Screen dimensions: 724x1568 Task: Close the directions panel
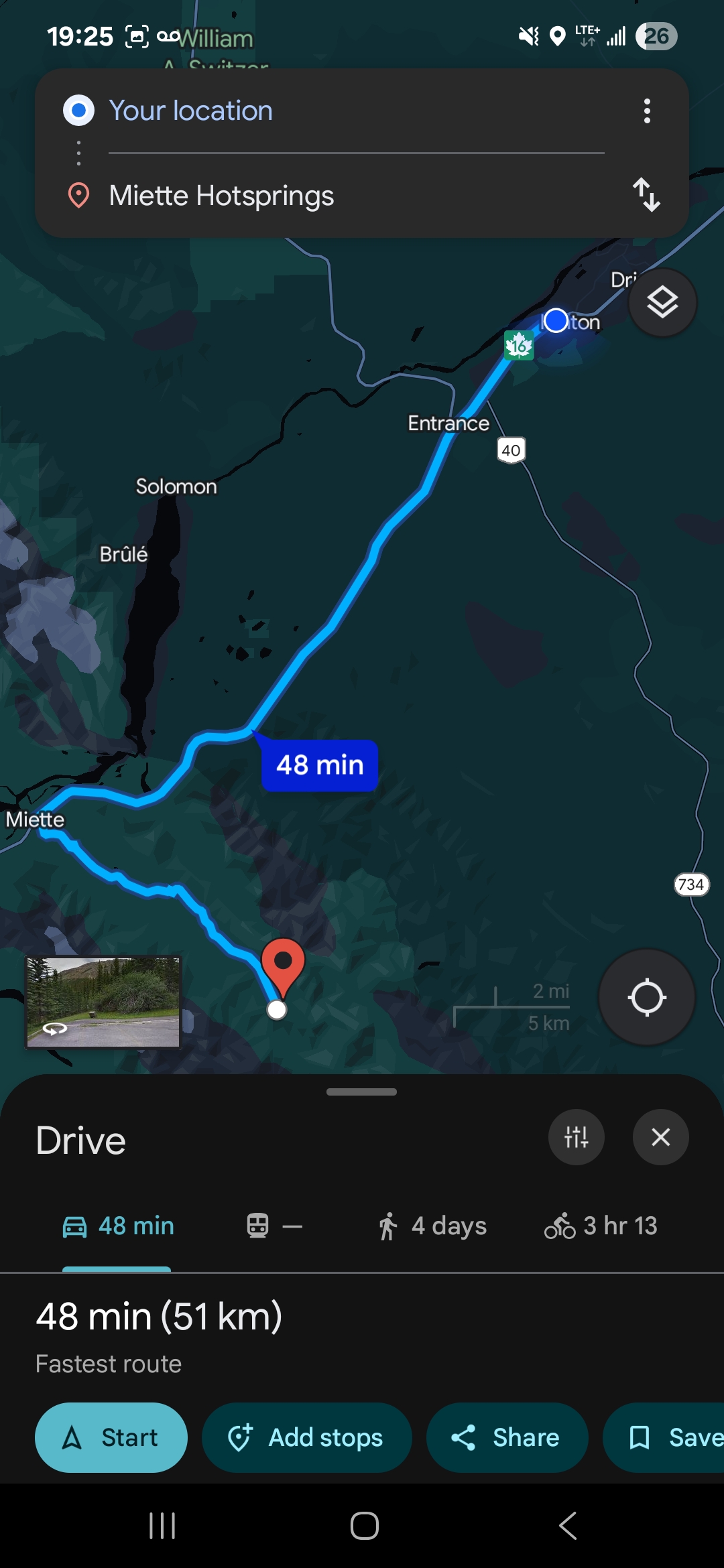point(661,1137)
